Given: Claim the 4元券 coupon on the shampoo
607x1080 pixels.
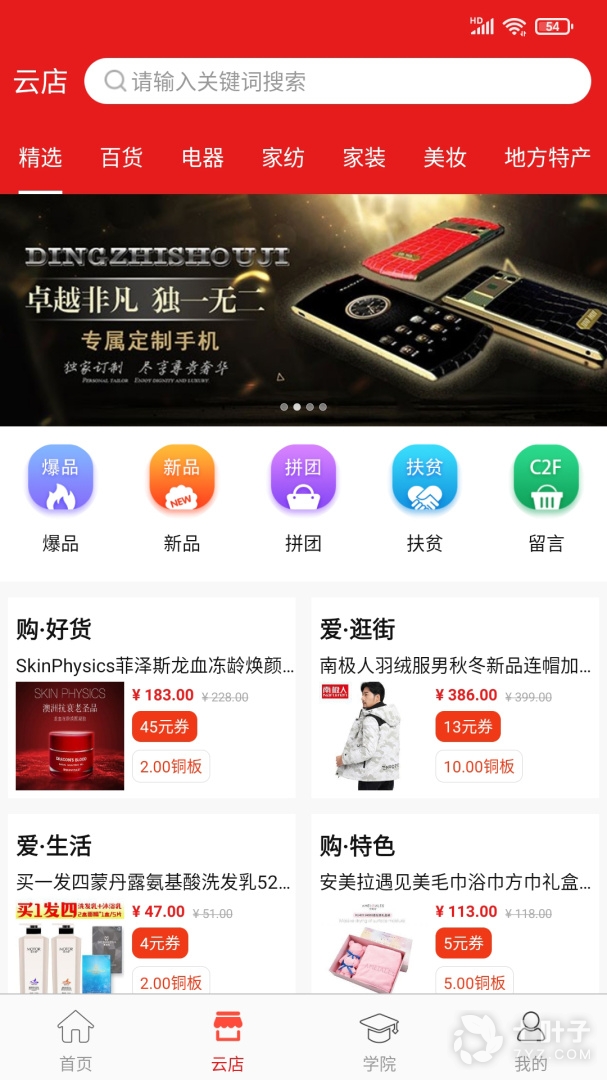Looking at the screenshot, I should [x=160, y=943].
